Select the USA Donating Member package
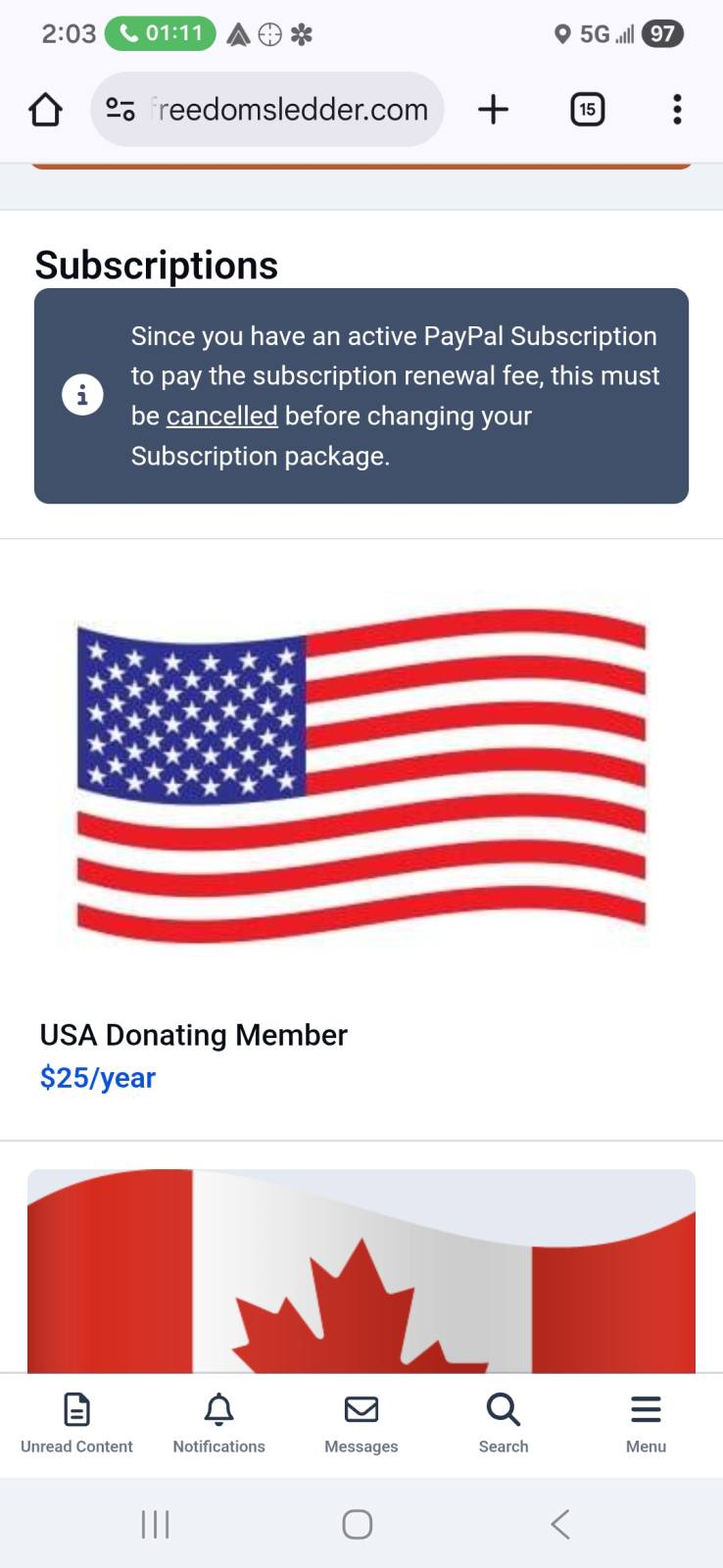 pos(193,1035)
